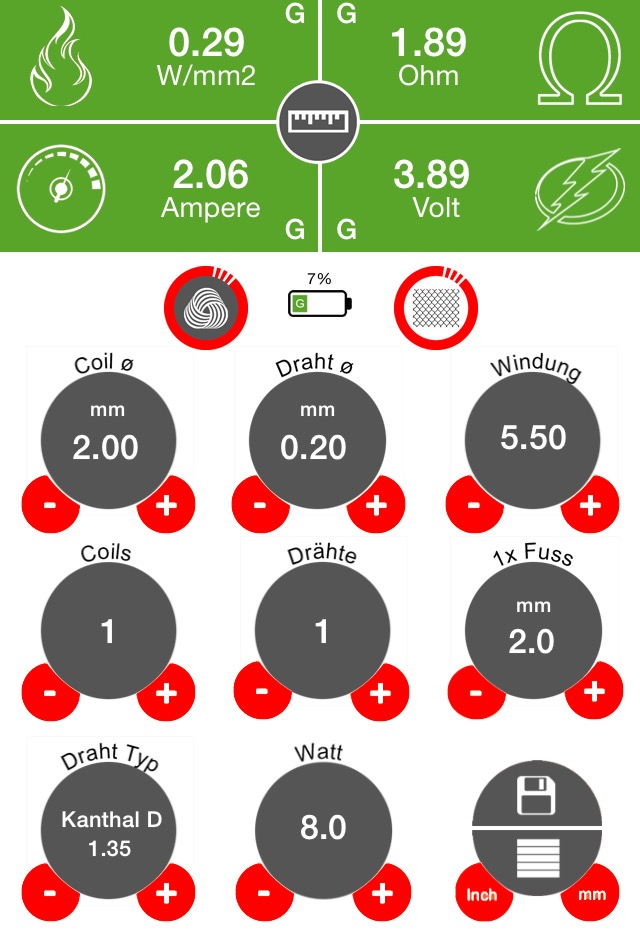Lower the Watt value
The image size is (640, 936).
264,891
